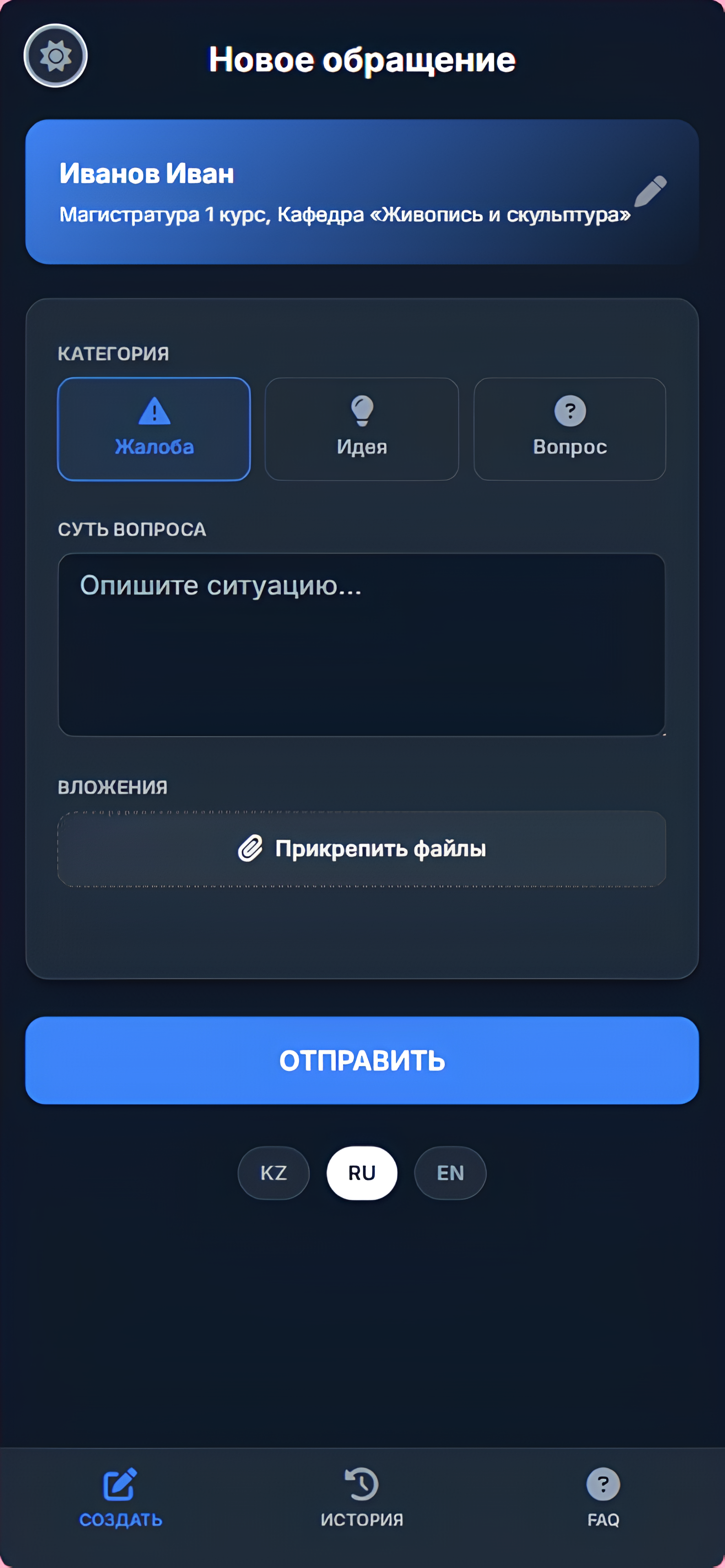
Task: Click the pencil edit icon on profile card
Action: tap(650, 191)
